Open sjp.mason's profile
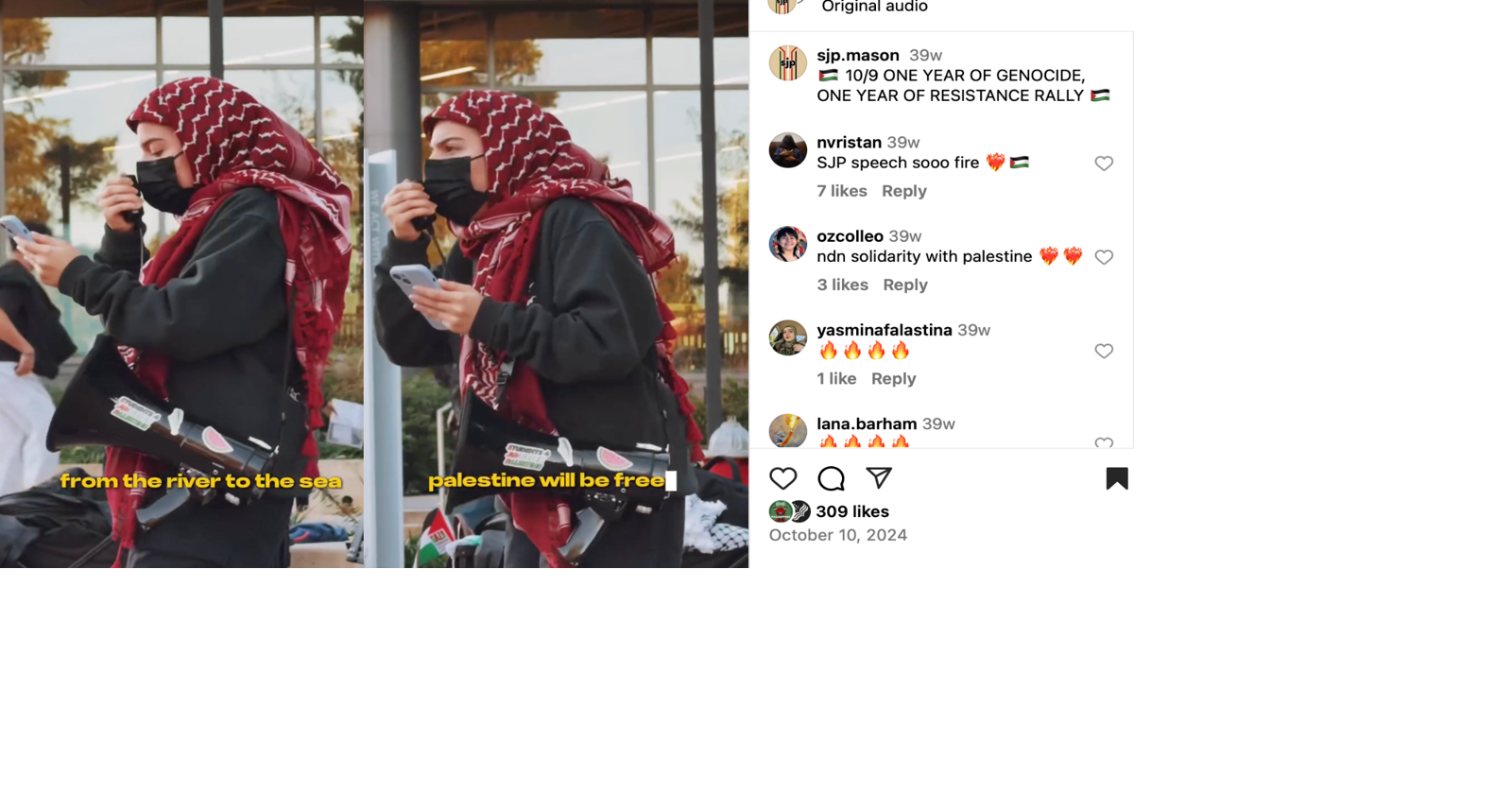The width and height of the screenshot is (1512, 794). click(x=857, y=56)
